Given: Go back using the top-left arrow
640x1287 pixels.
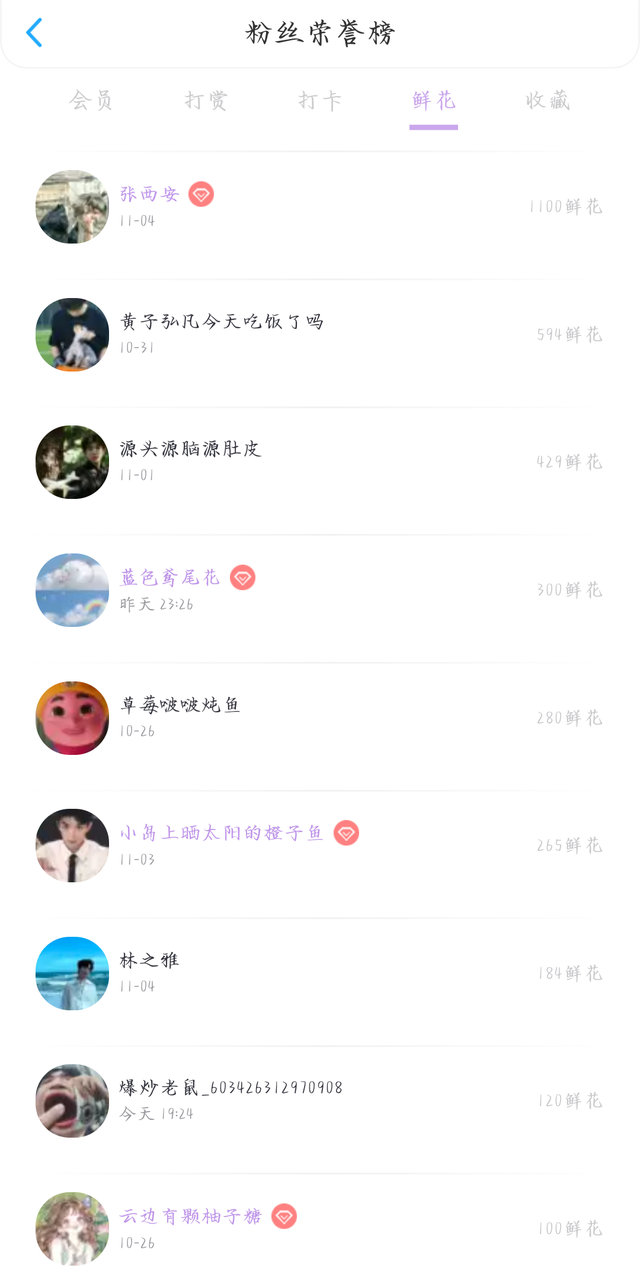Looking at the screenshot, I should tap(34, 33).
